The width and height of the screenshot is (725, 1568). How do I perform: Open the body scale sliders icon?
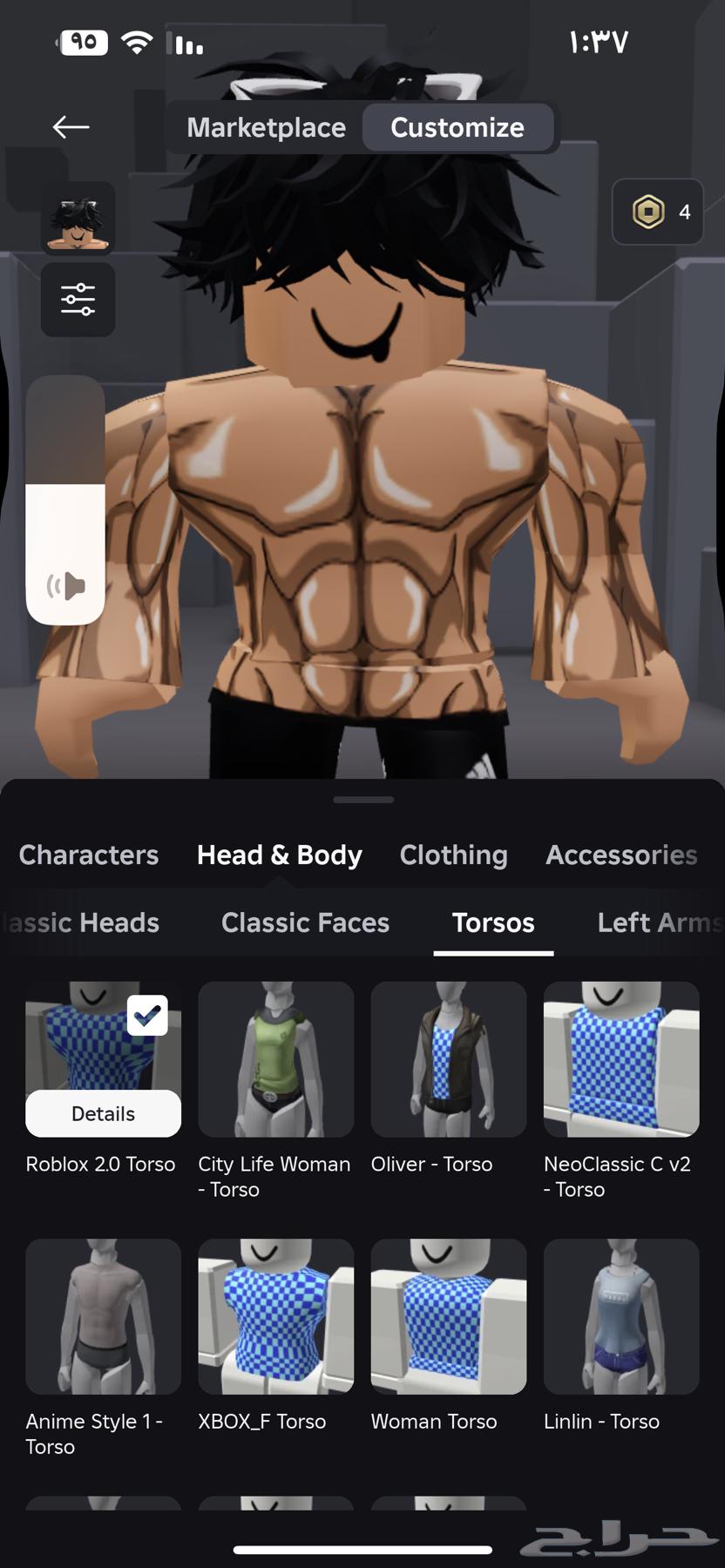(78, 299)
